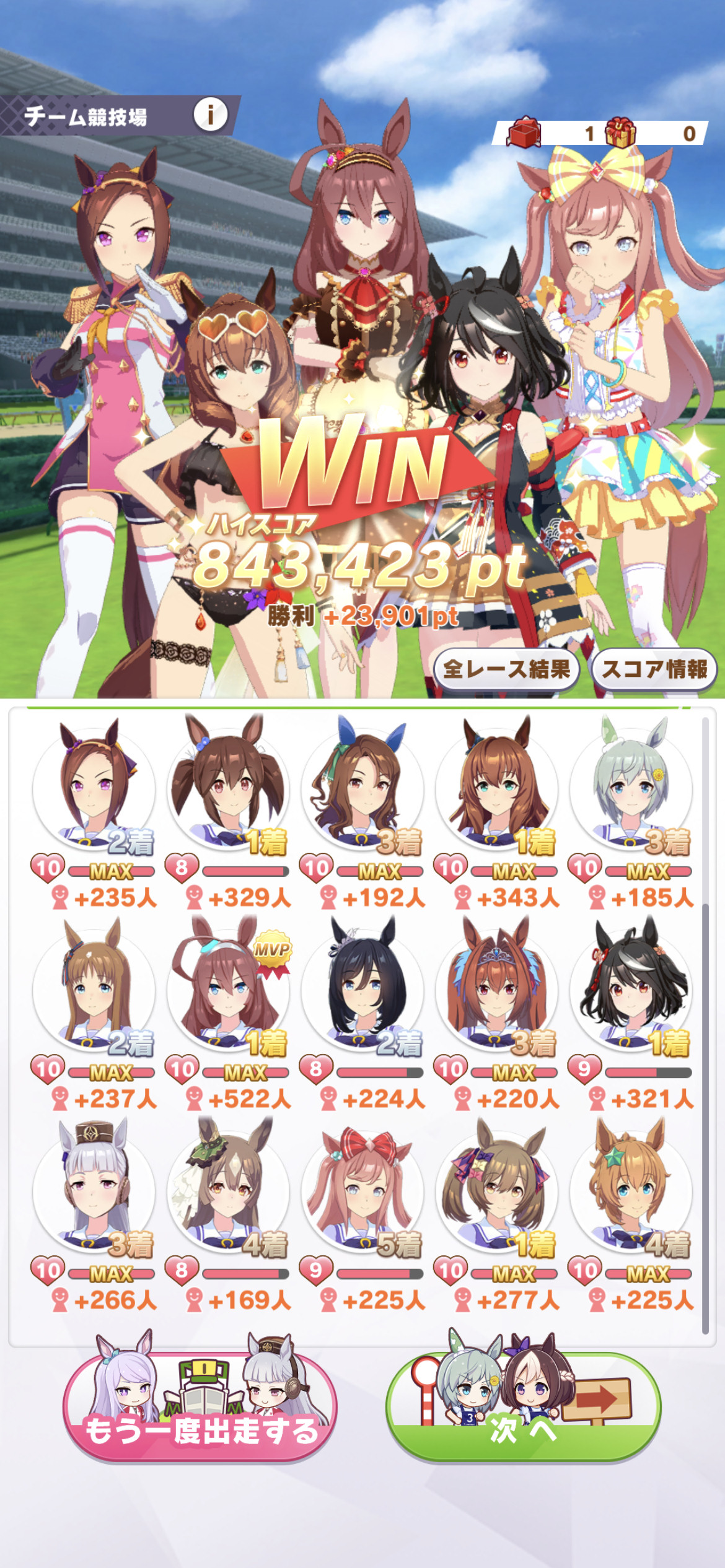Open the team arena info icon
725x1568 pixels.
210,115
